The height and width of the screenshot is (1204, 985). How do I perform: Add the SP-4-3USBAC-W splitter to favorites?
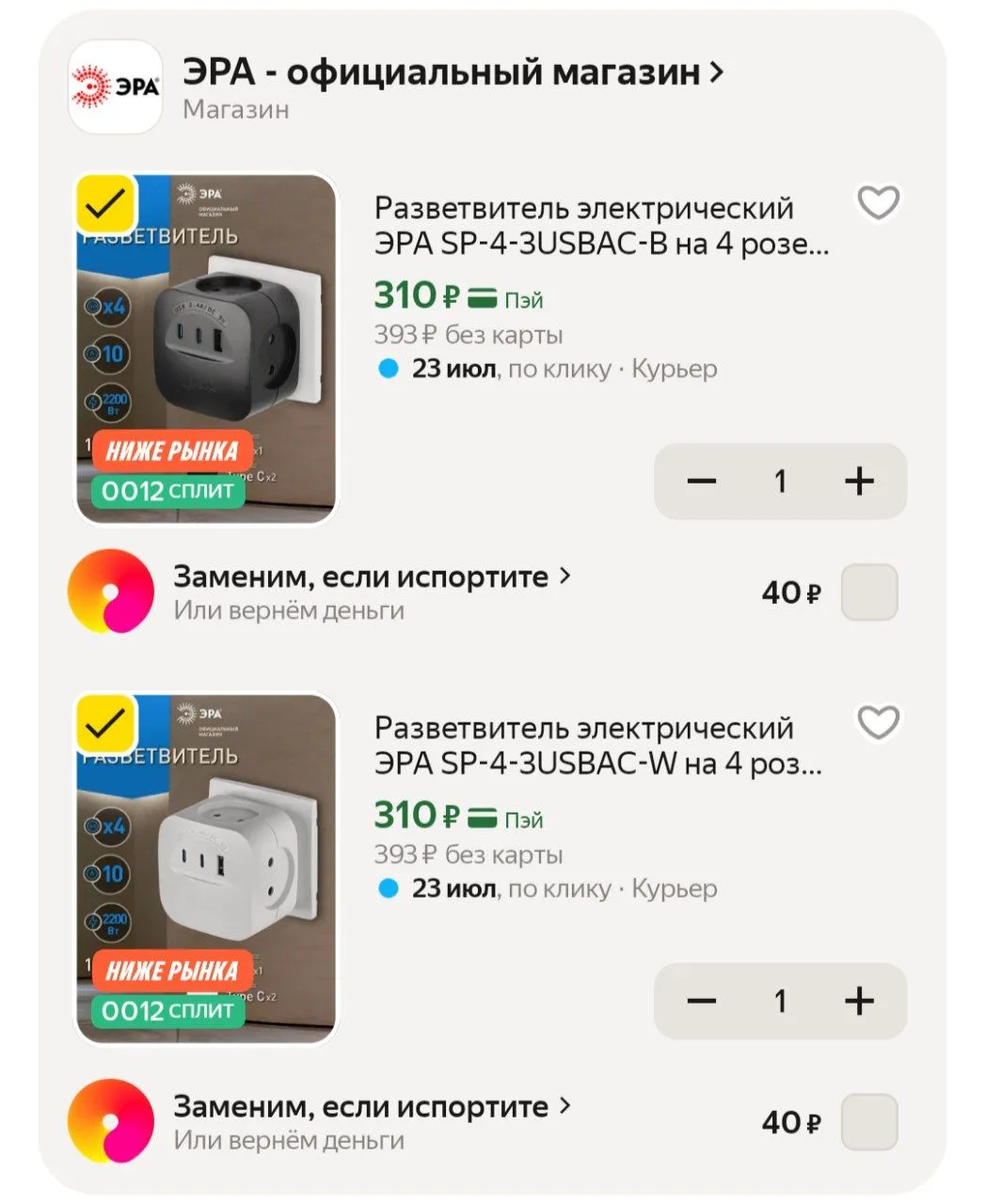click(x=878, y=722)
